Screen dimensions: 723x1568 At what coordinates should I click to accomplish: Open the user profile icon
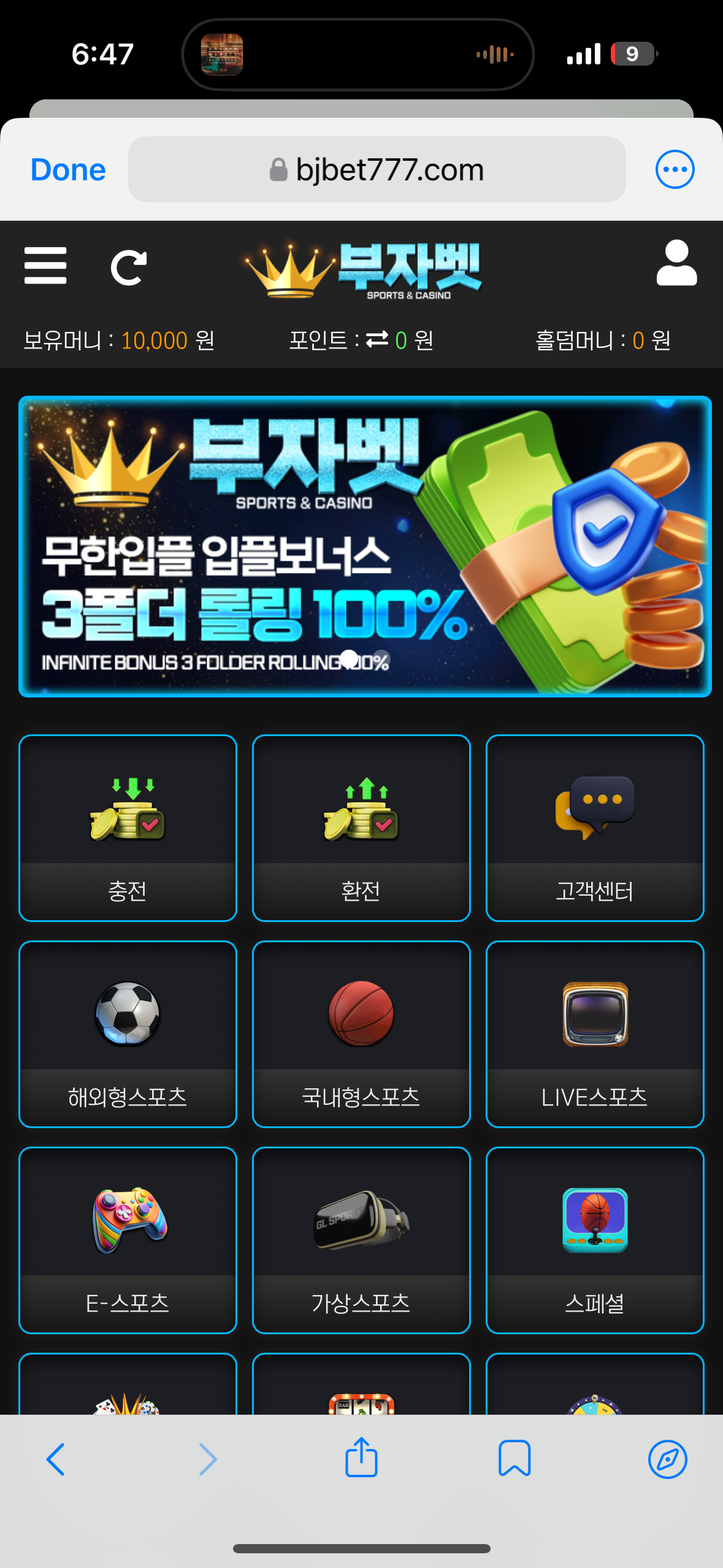(x=676, y=263)
